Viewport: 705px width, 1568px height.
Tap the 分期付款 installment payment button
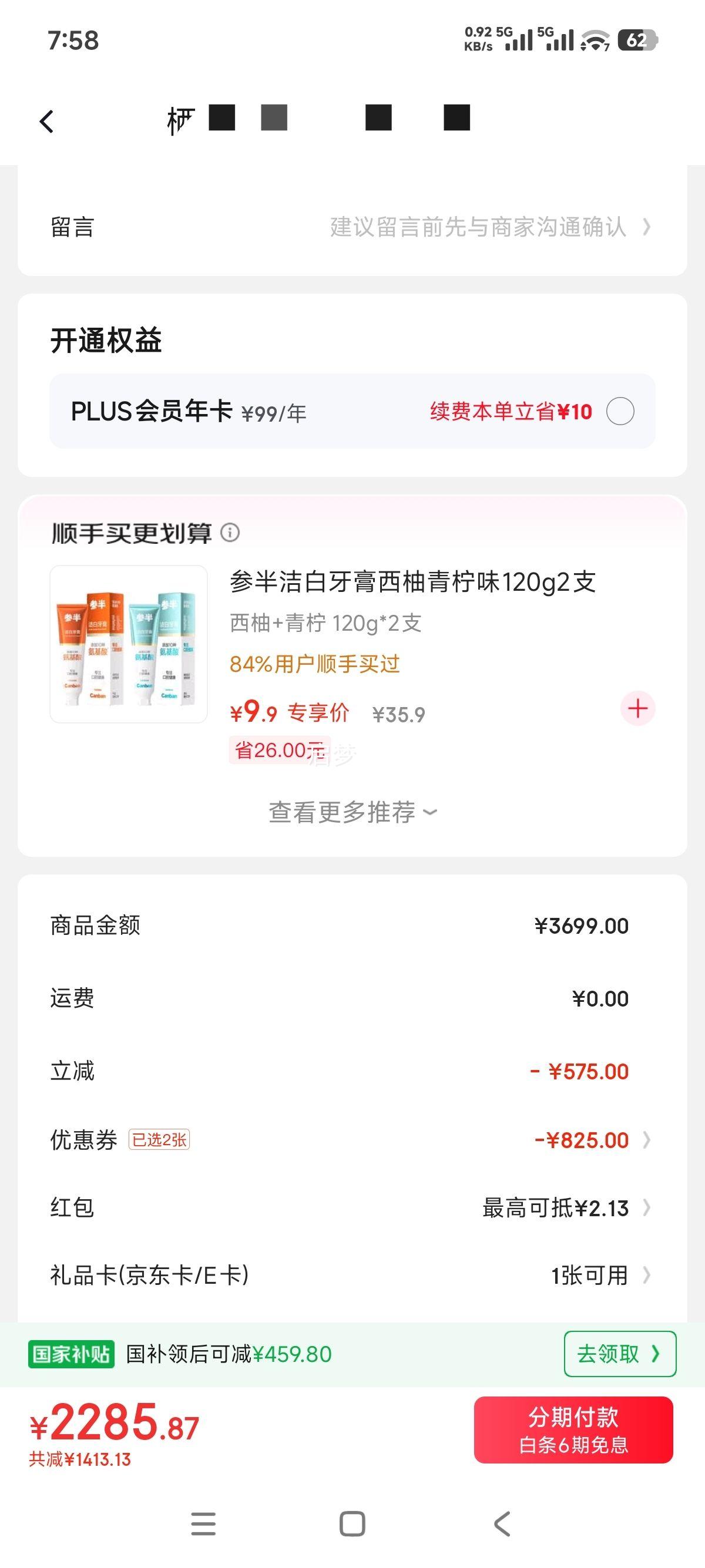573,1431
